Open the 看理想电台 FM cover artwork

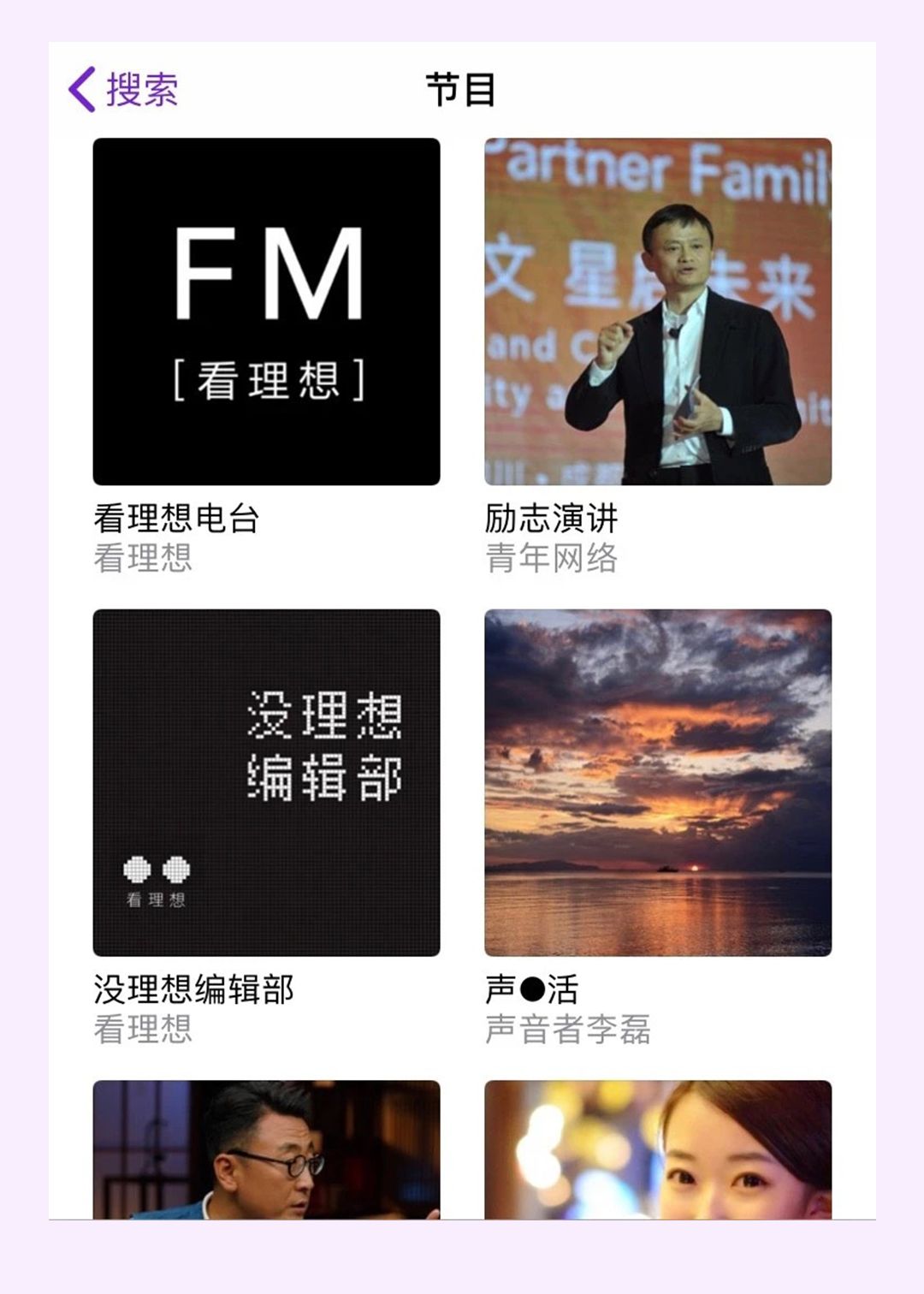coord(266,312)
